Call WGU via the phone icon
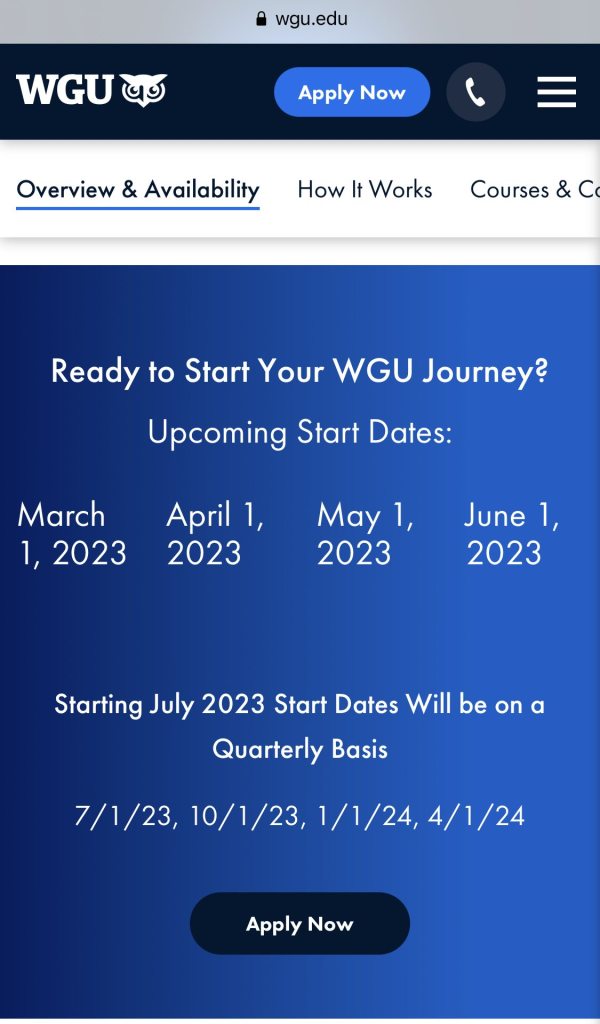 (x=476, y=93)
